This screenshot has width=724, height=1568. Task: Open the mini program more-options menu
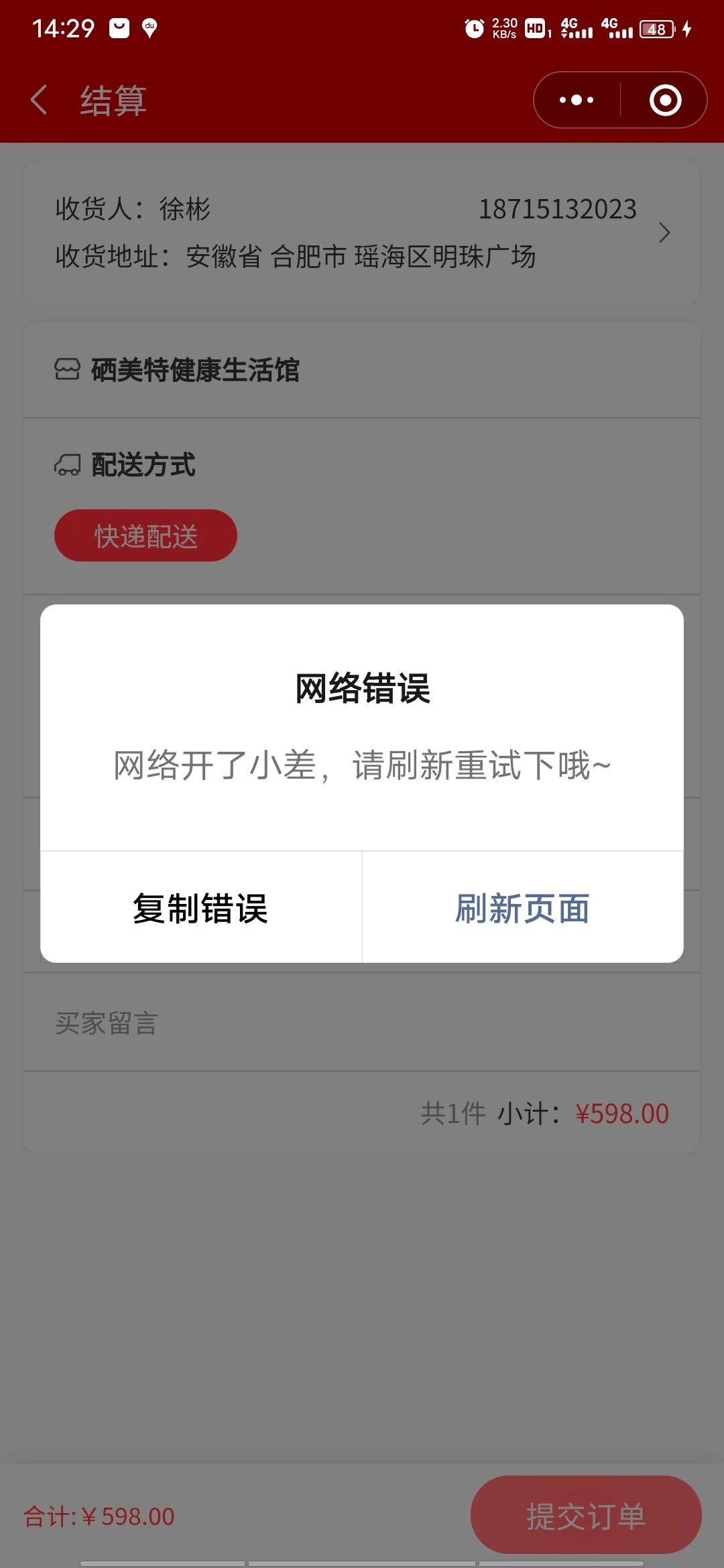click(x=577, y=100)
